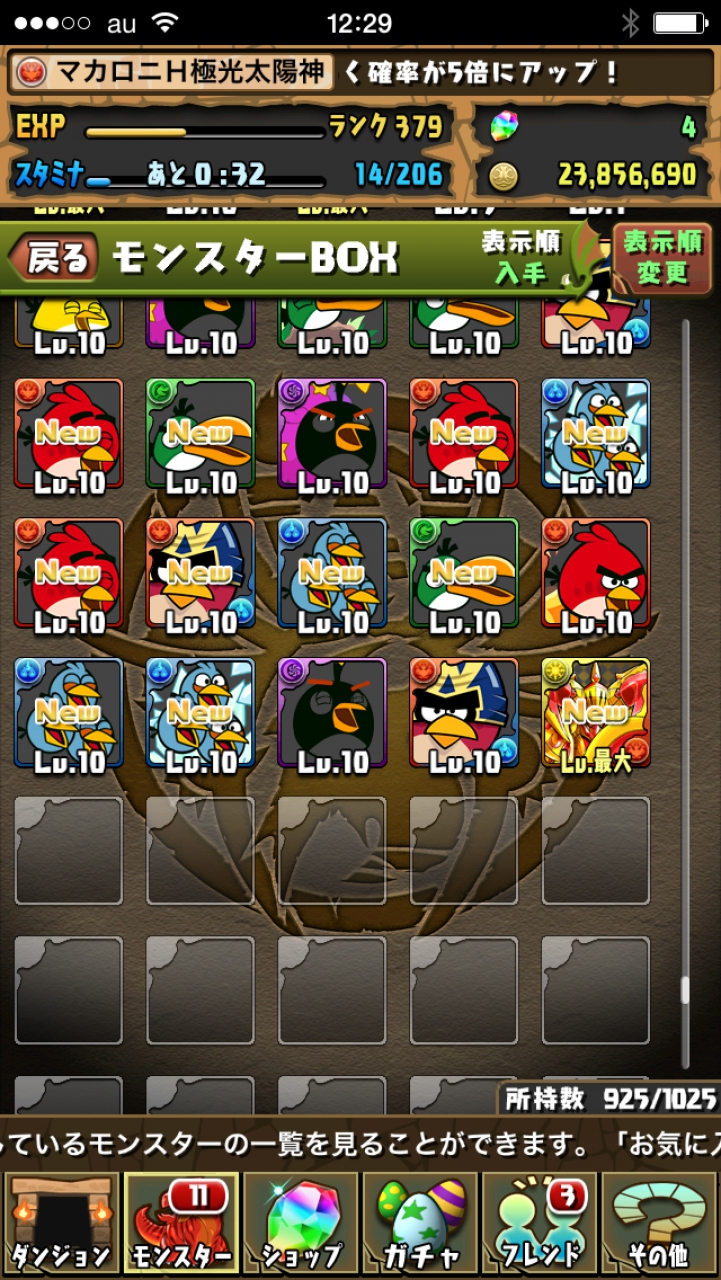The width and height of the screenshot is (721, 1280).
Task: Open the その他 menu tab
Action: click(660, 1224)
